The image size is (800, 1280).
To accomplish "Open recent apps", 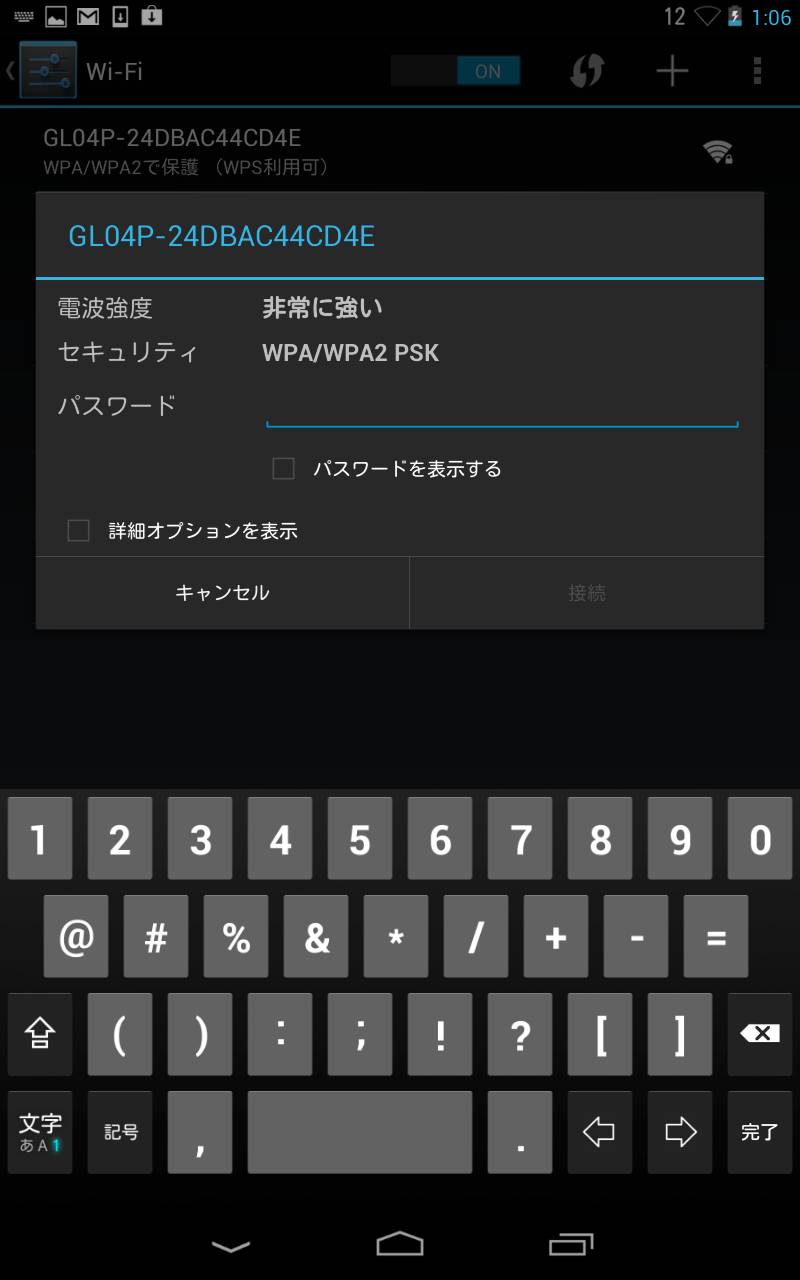I will 571,1245.
